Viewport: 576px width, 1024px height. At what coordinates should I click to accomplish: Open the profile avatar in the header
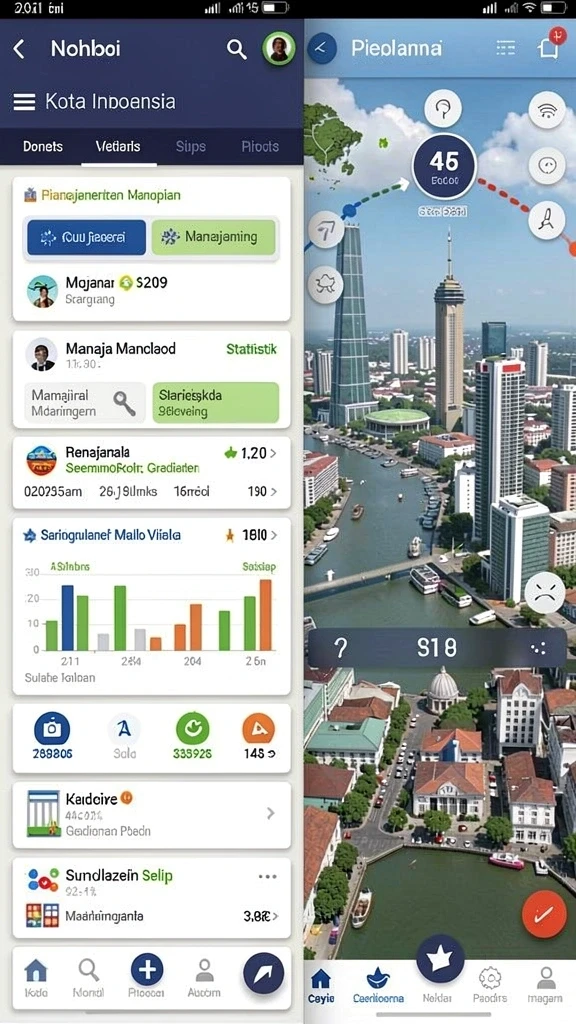pos(279,49)
